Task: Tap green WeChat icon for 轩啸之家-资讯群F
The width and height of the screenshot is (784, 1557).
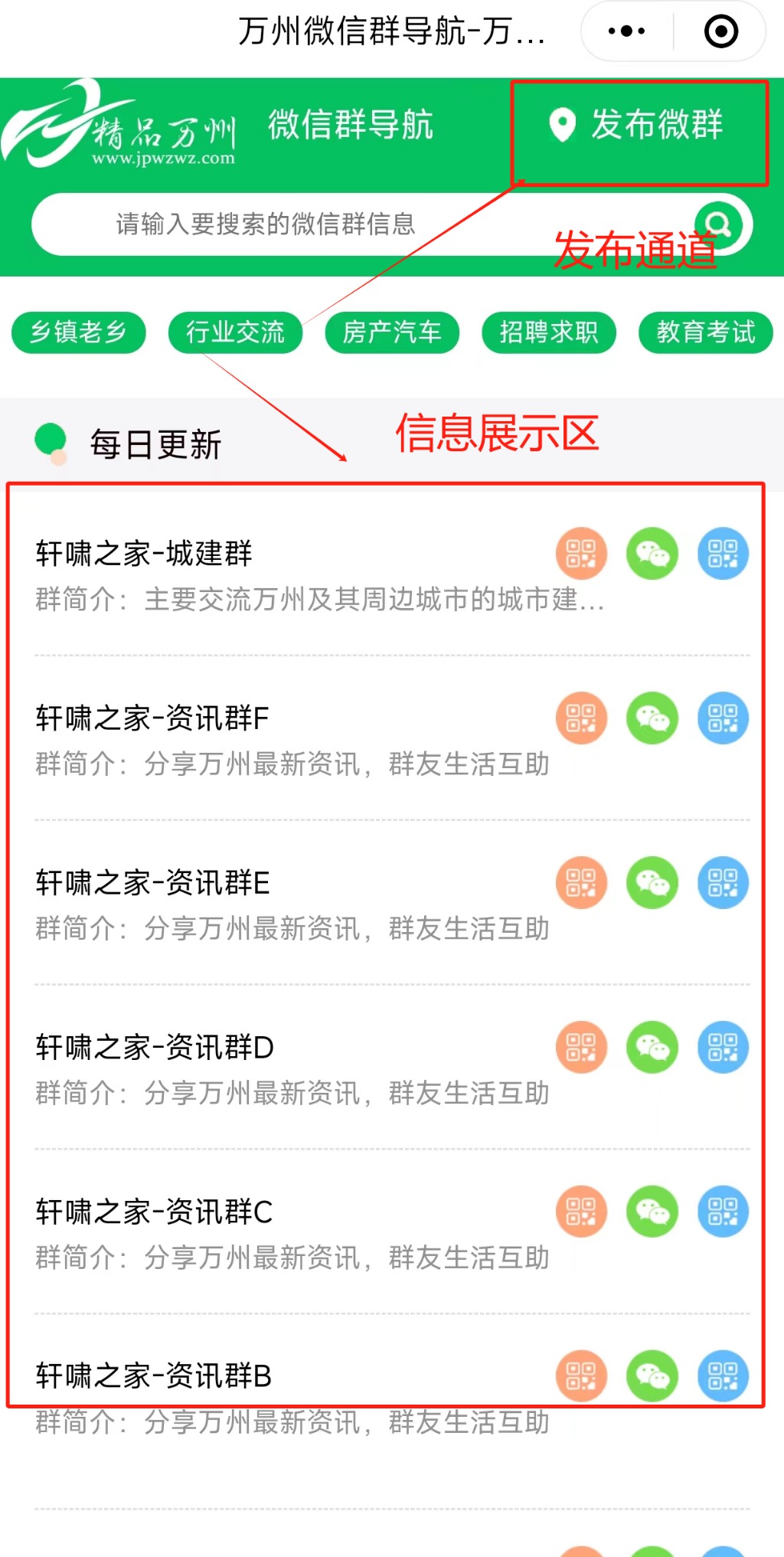Action: tap(652, 718)
